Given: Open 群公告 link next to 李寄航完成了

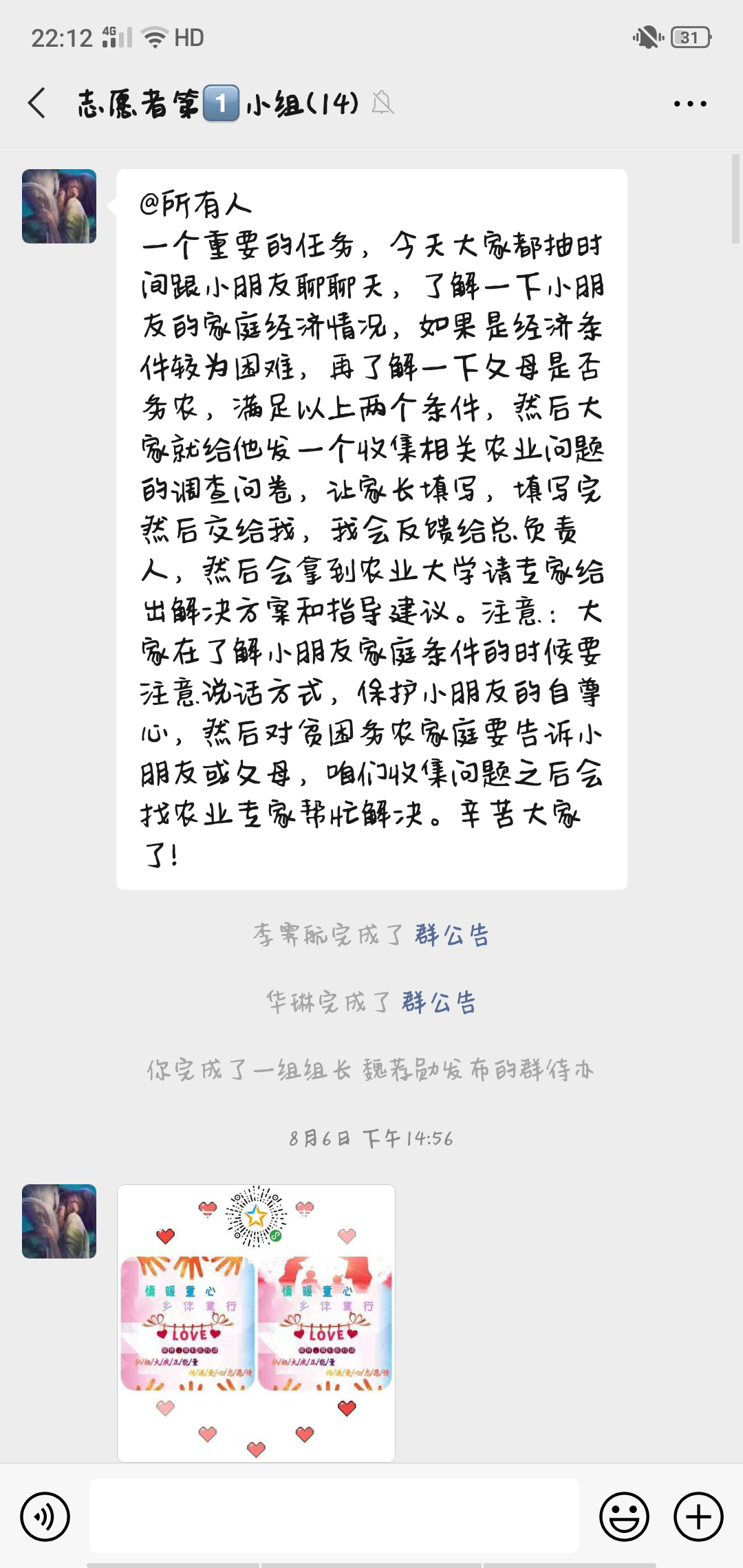Looking at the screenshot, I should (452, 935).
